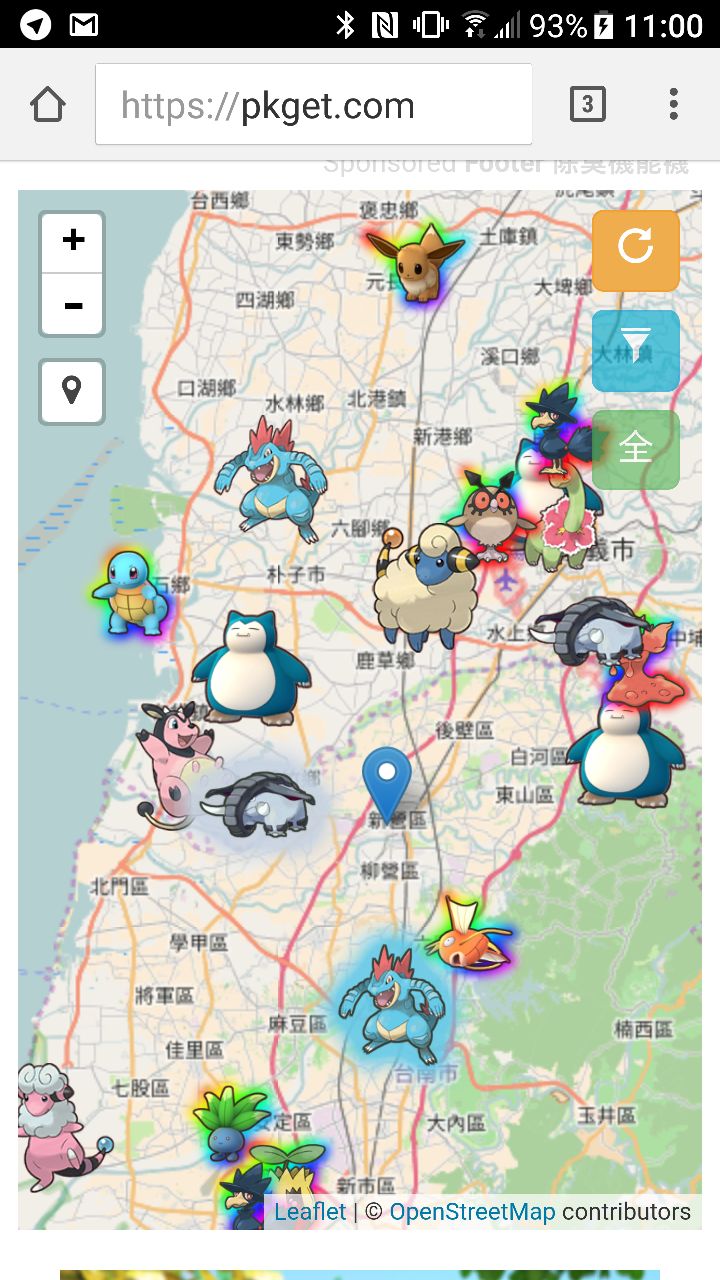This screenshot has height=1280, width=720.
Task: Open the Leaflet link
Action: pos(310,1212)
